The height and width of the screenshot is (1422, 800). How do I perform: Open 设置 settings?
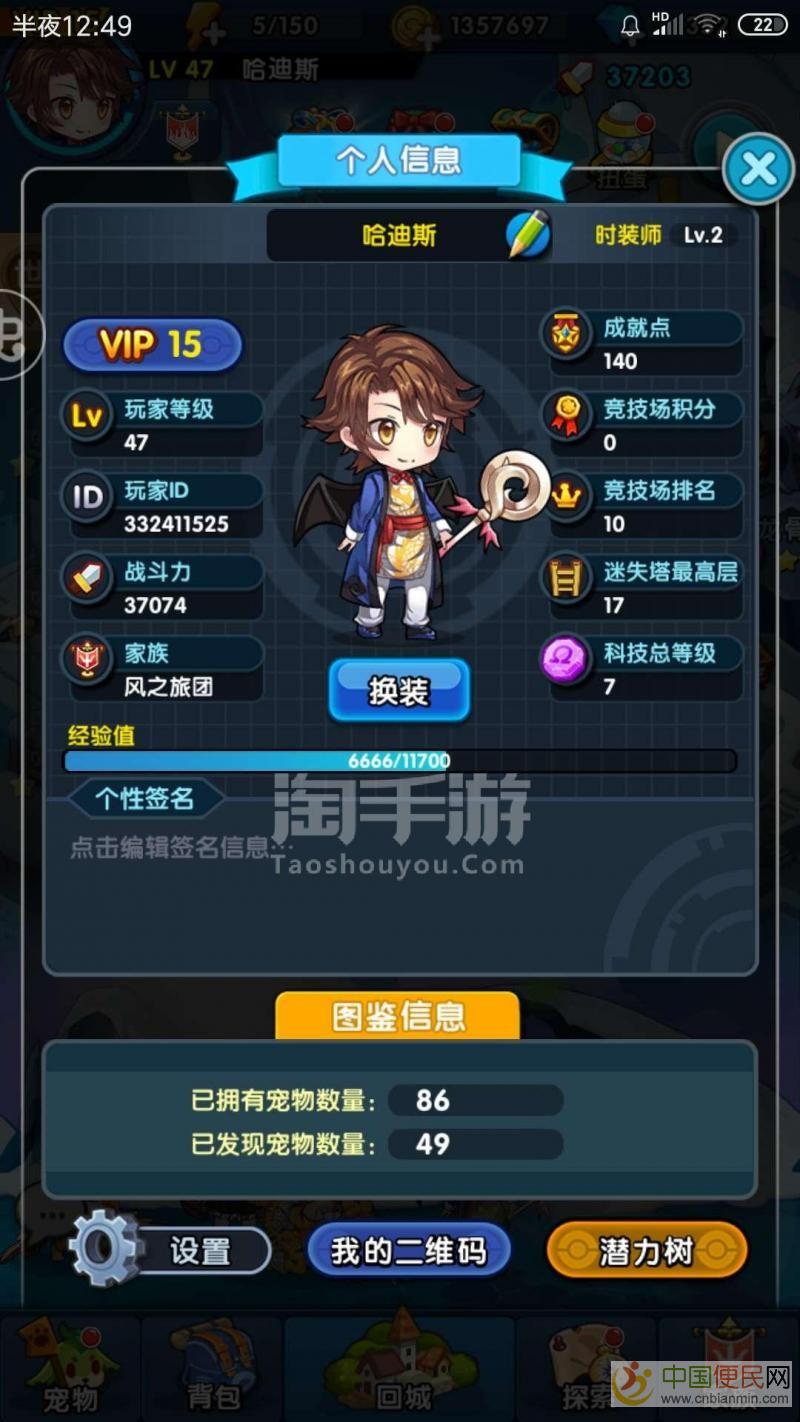click(x=172, y=1250)
